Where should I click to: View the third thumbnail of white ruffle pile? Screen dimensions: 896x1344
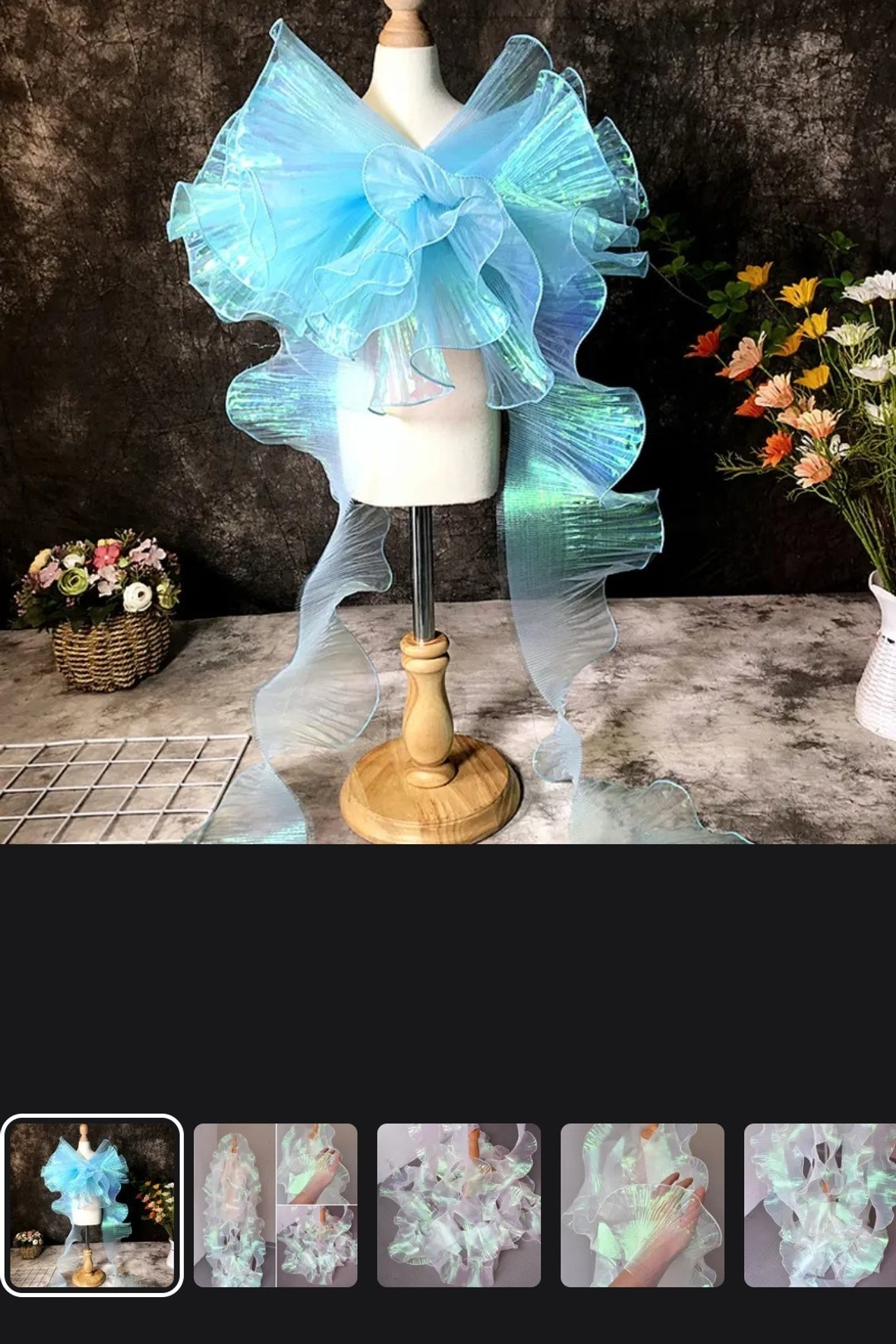click(x=458, y=1205)
